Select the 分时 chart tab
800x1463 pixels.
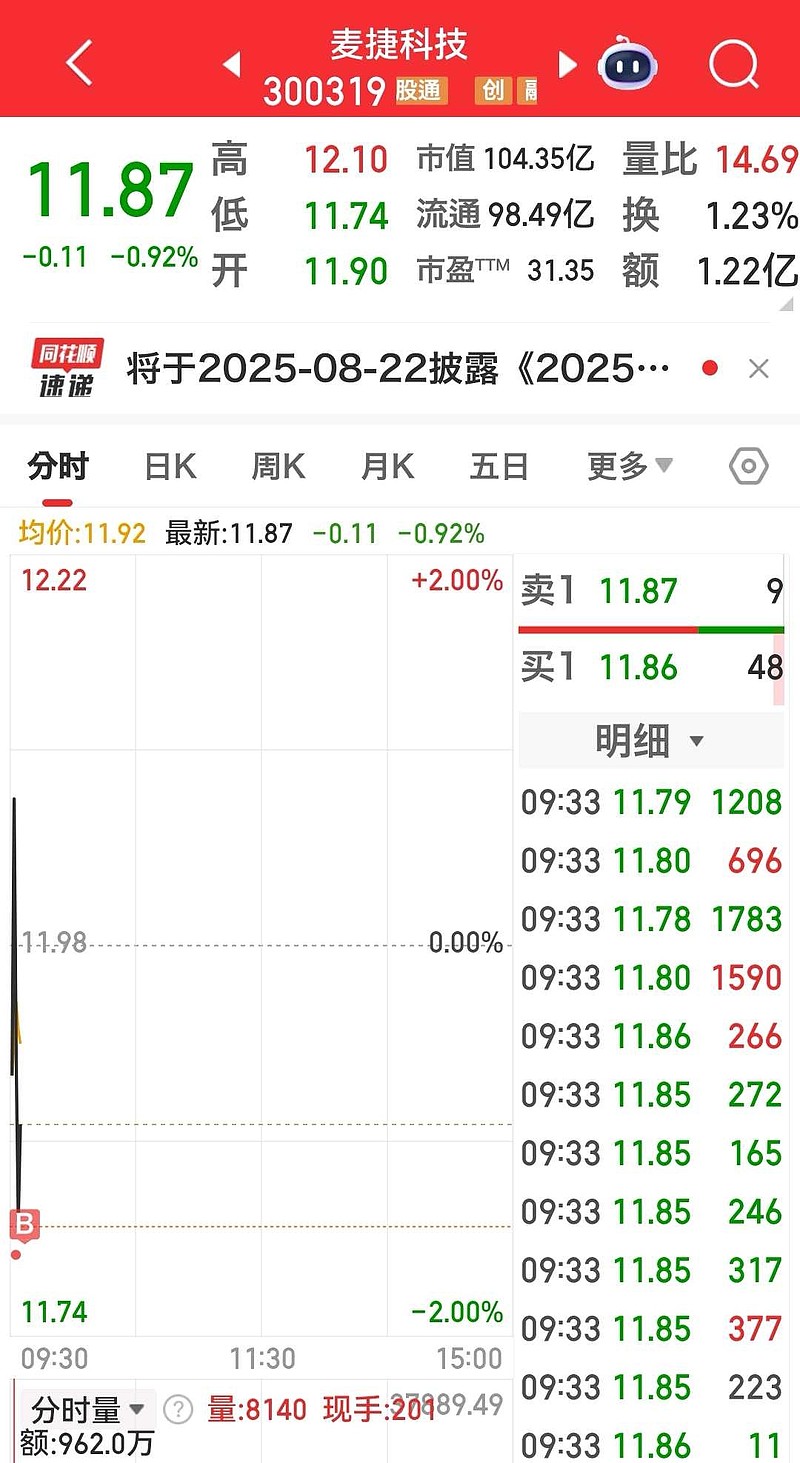click(x=58, y=466)
